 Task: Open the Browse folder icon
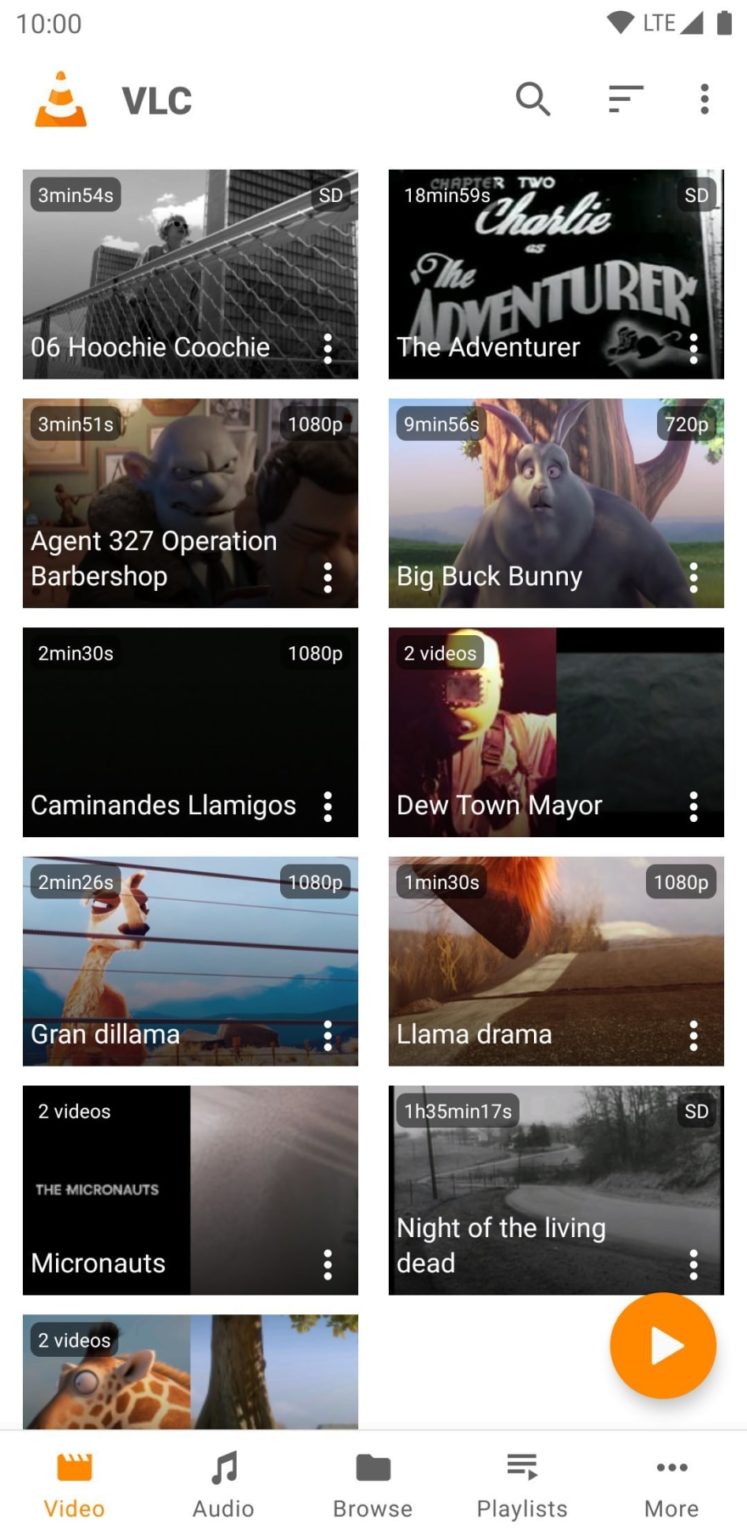click(372, 1466)
